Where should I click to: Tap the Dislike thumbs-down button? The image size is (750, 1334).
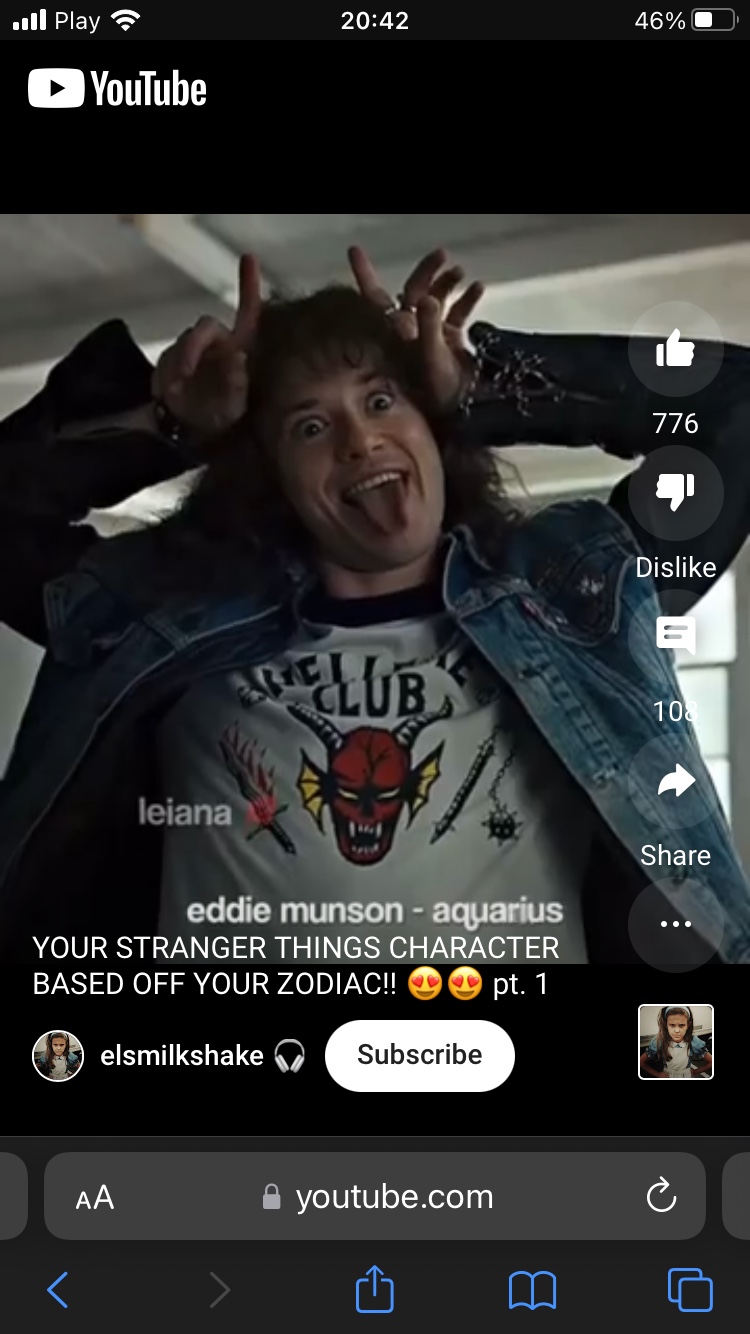(675, 493)
